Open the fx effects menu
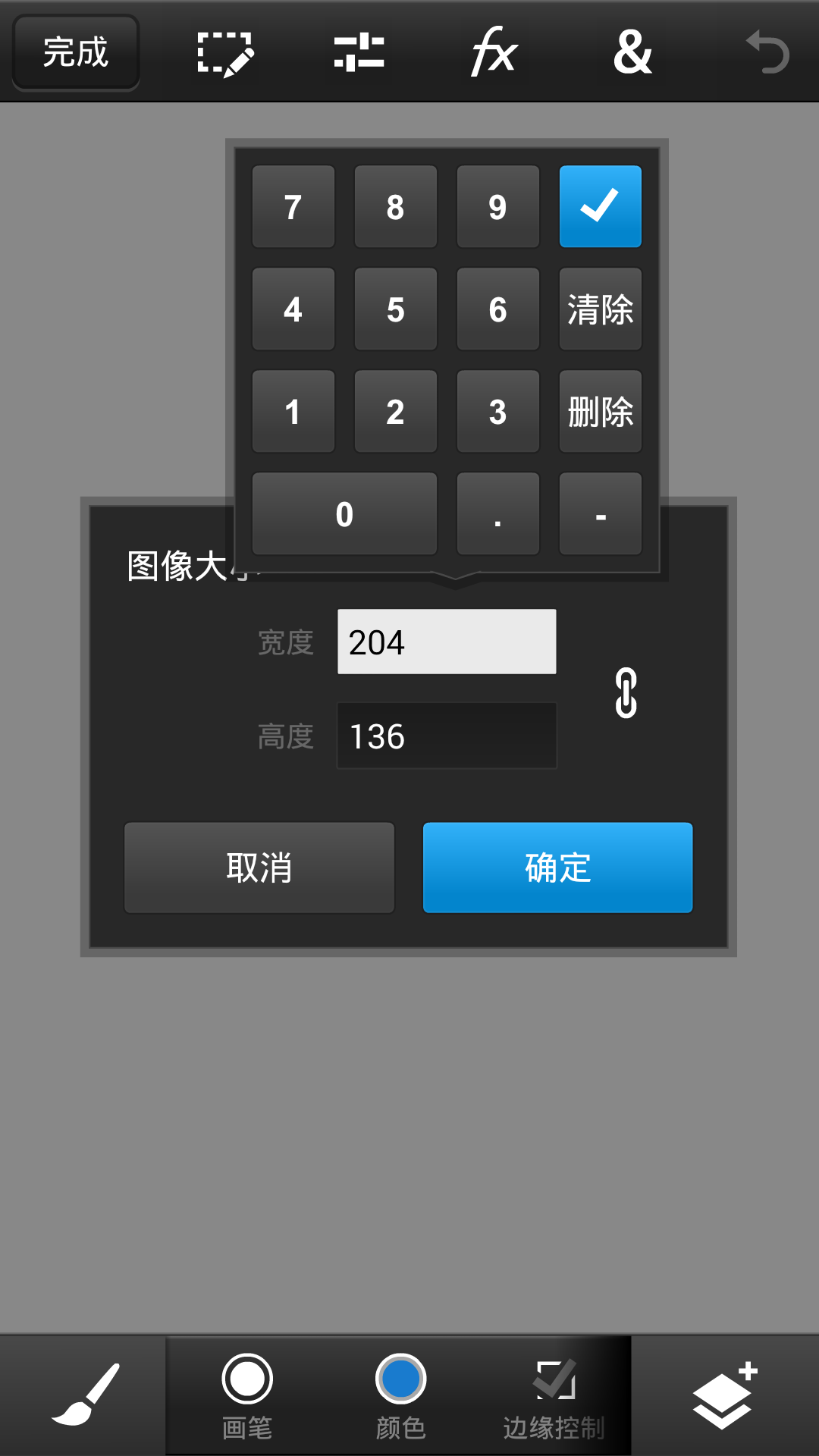819x1456 pixels. click(x=494, y=52)
